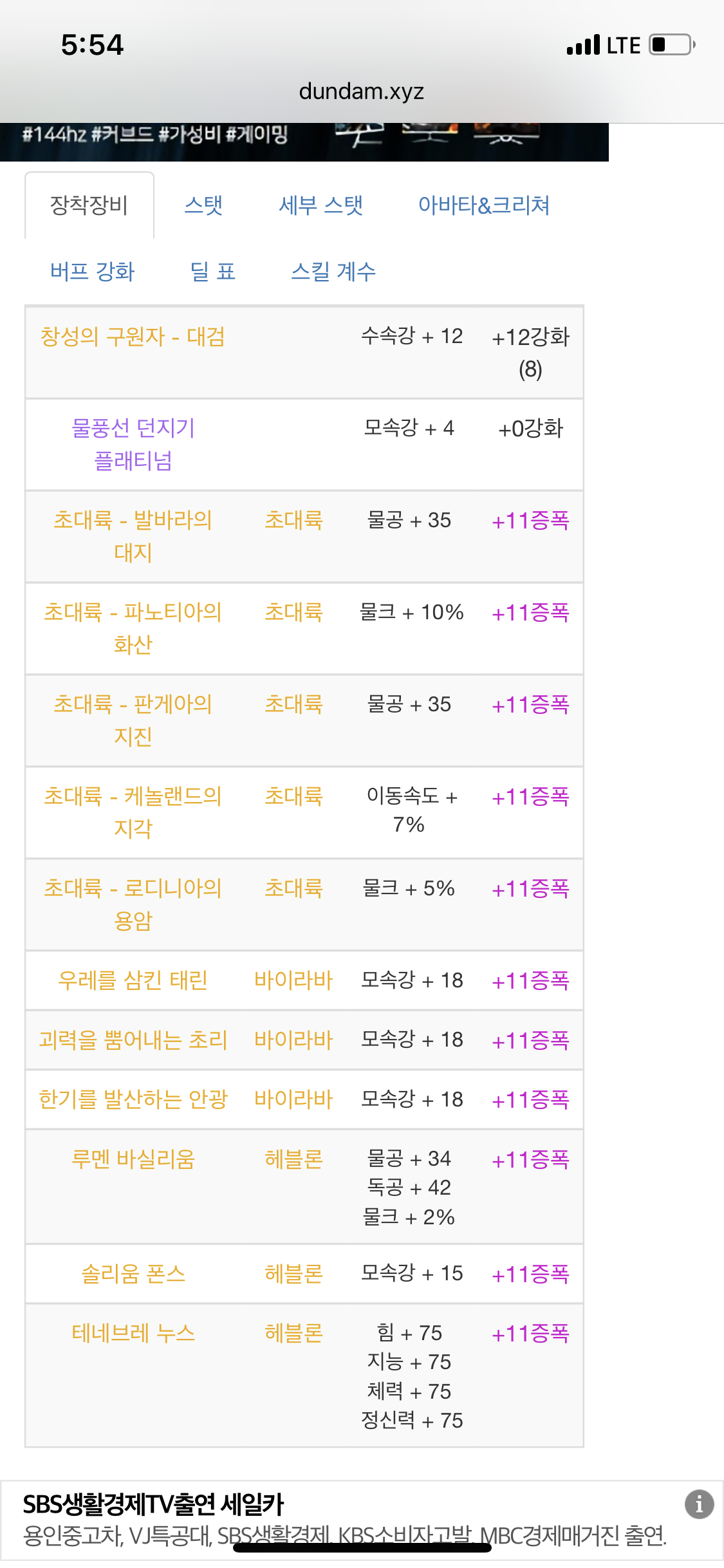Open the 스킬 계수 tab
The height and width of the screenshot is (1568, 724).
(333, 272)
